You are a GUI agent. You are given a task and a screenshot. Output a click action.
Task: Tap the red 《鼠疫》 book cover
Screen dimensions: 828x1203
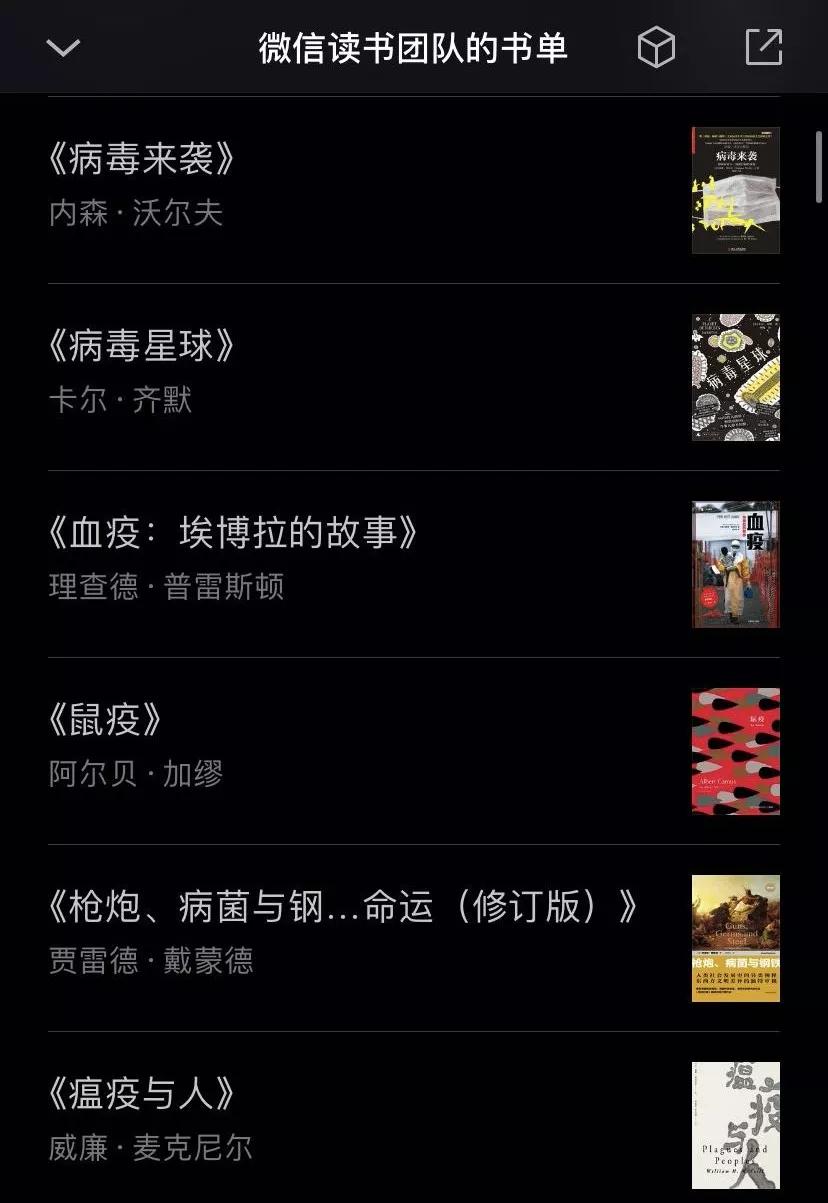(x=735, y=751)
